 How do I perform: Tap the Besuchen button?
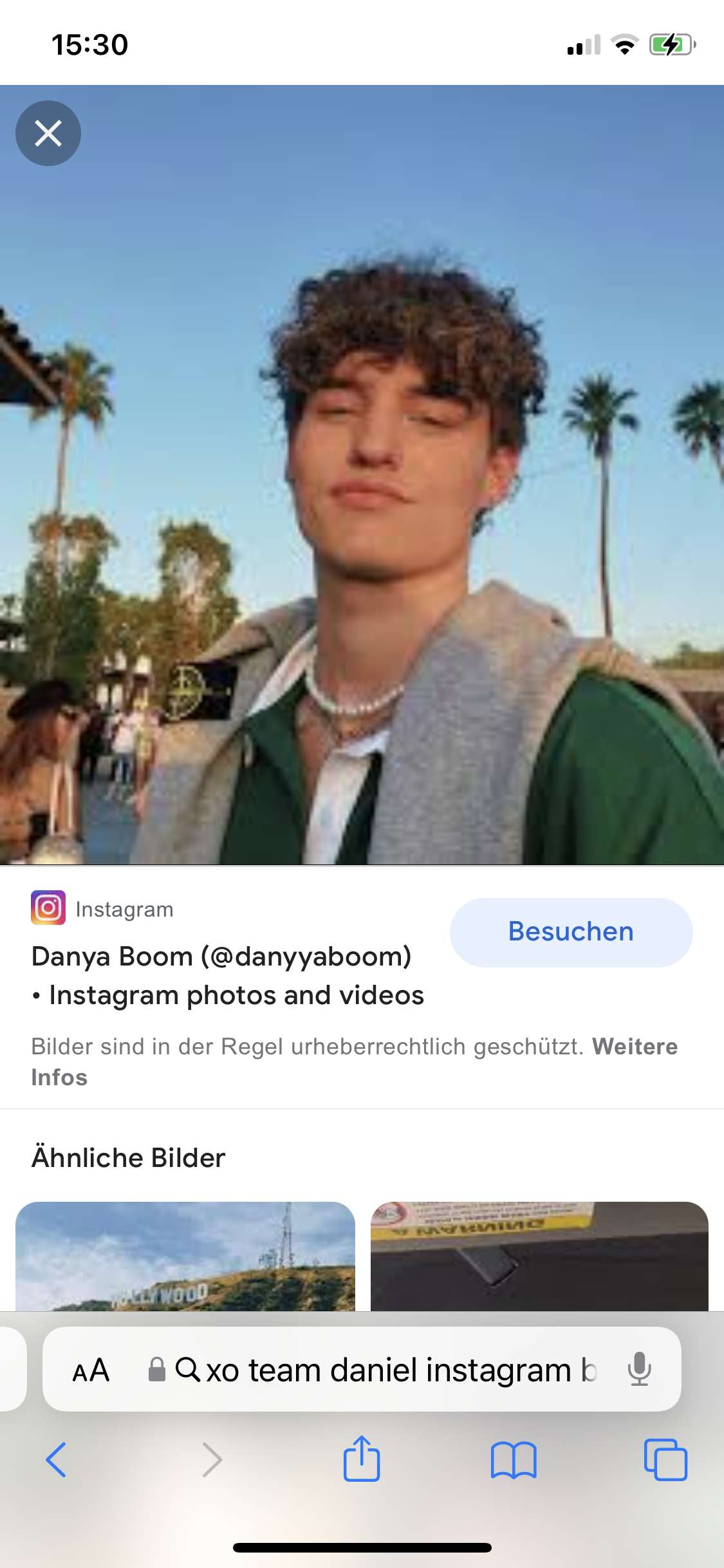point(571,932)
